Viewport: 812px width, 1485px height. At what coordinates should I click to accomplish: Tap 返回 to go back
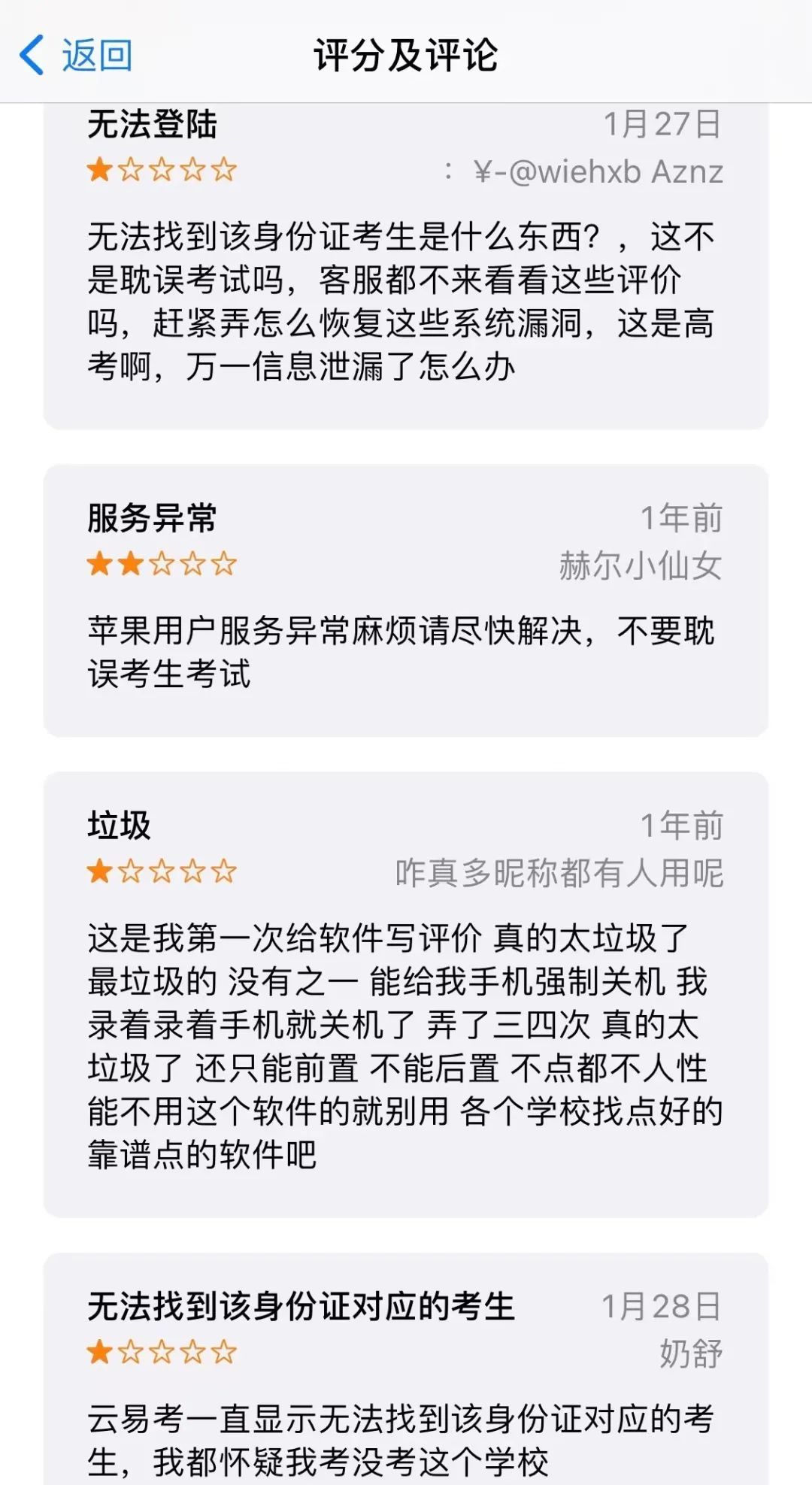[x=77, y=56]
